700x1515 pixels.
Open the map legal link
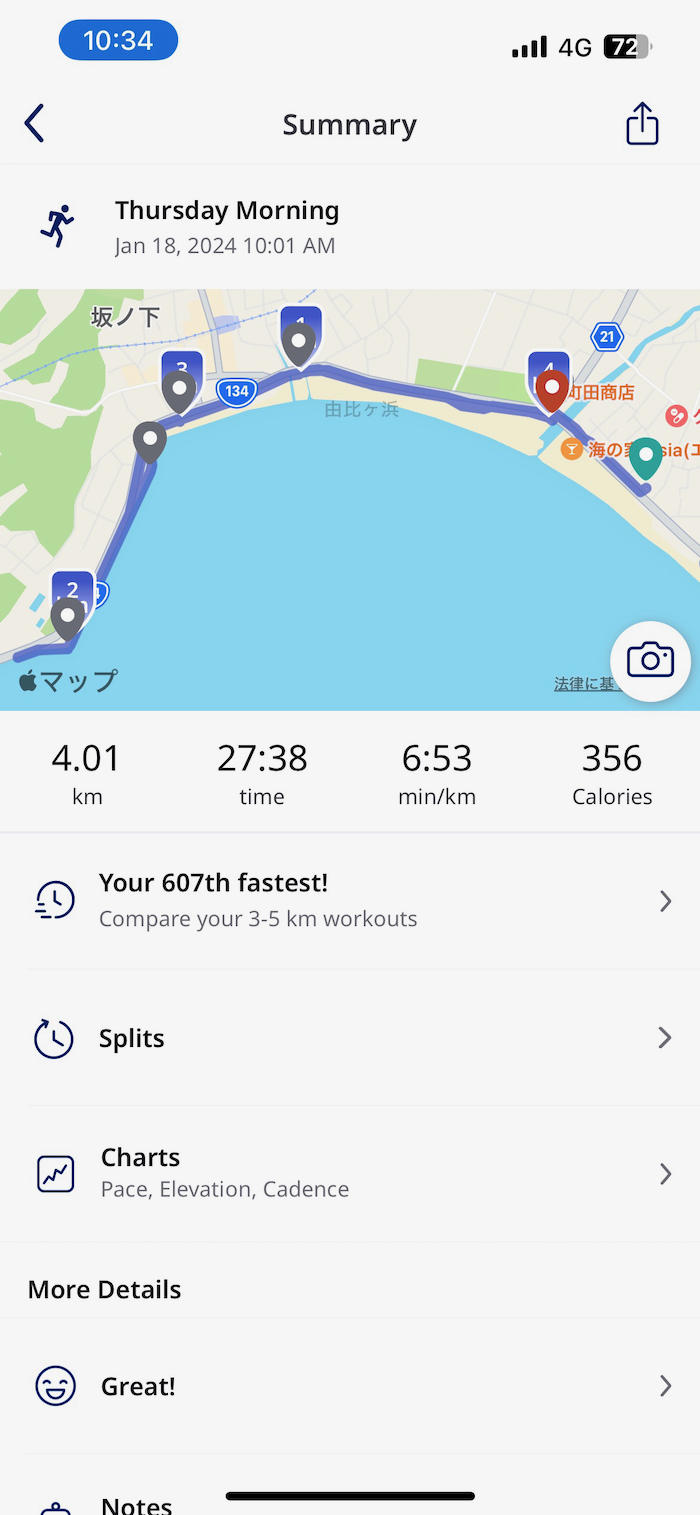583,685
